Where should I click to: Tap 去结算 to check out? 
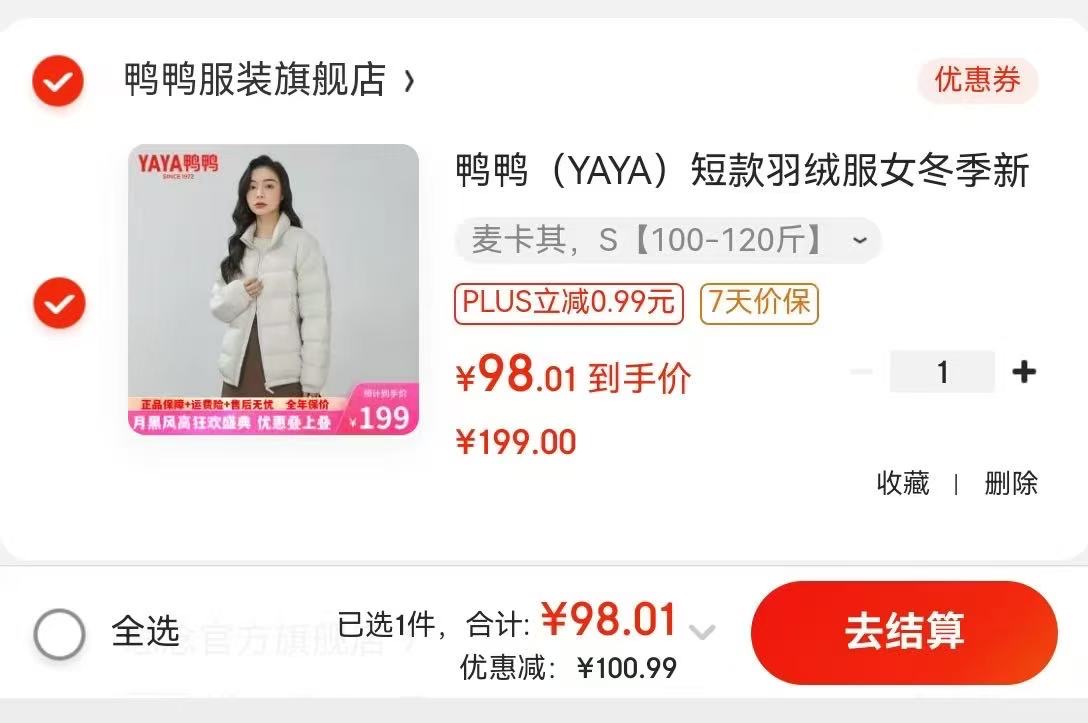coord(903,632)
